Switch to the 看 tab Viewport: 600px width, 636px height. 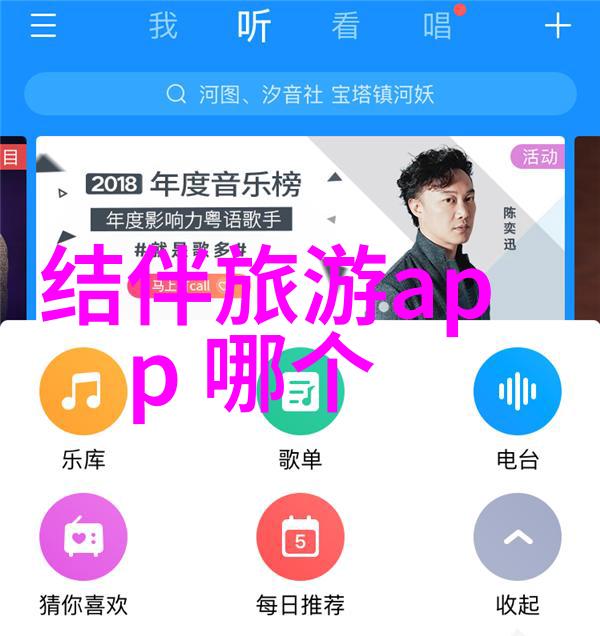[345, 26]
